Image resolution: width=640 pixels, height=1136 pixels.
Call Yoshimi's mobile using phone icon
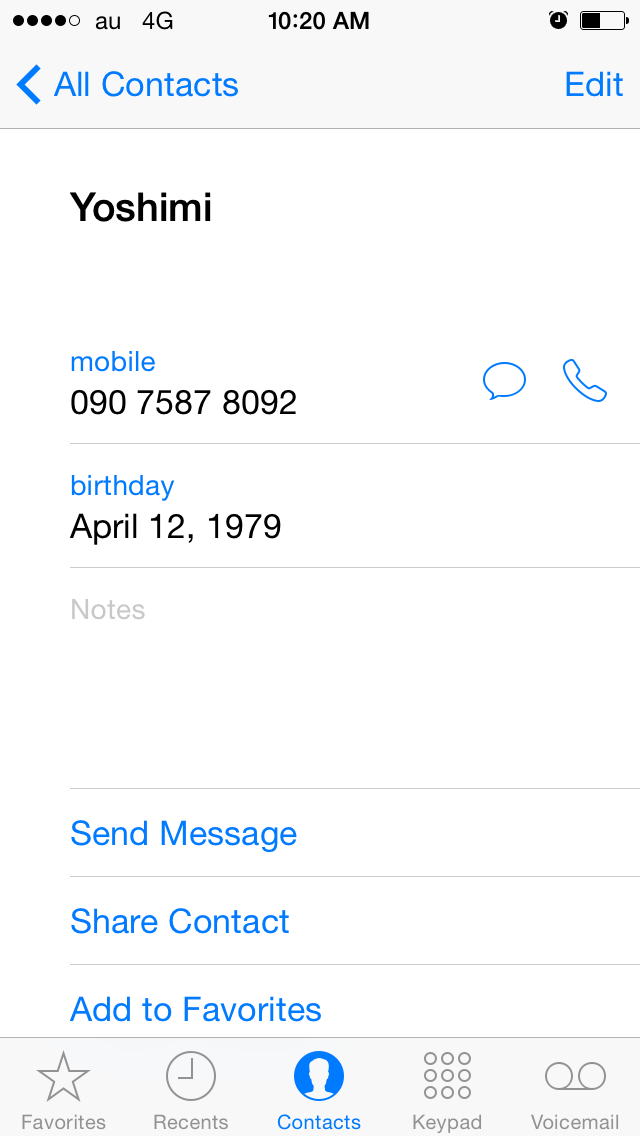coord(585,381)
